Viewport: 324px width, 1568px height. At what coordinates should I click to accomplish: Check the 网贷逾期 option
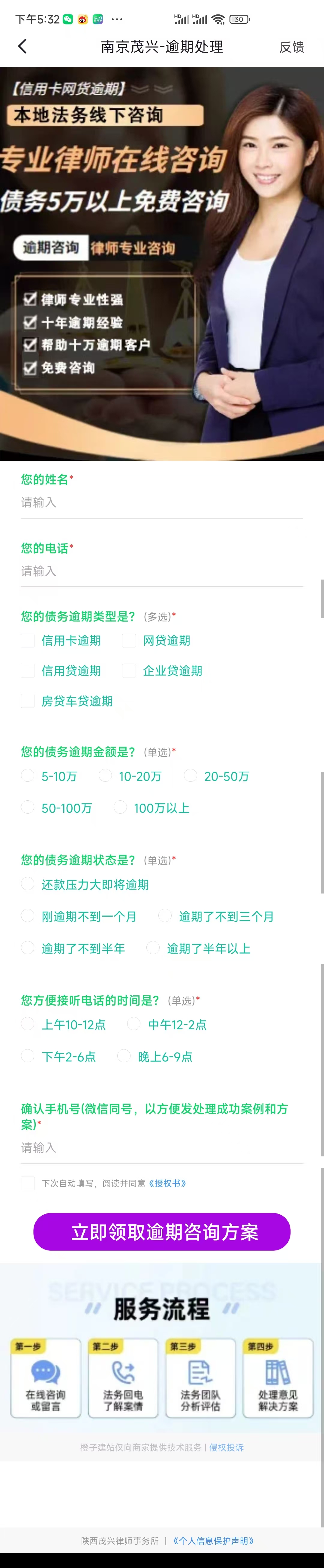(129, 640)
